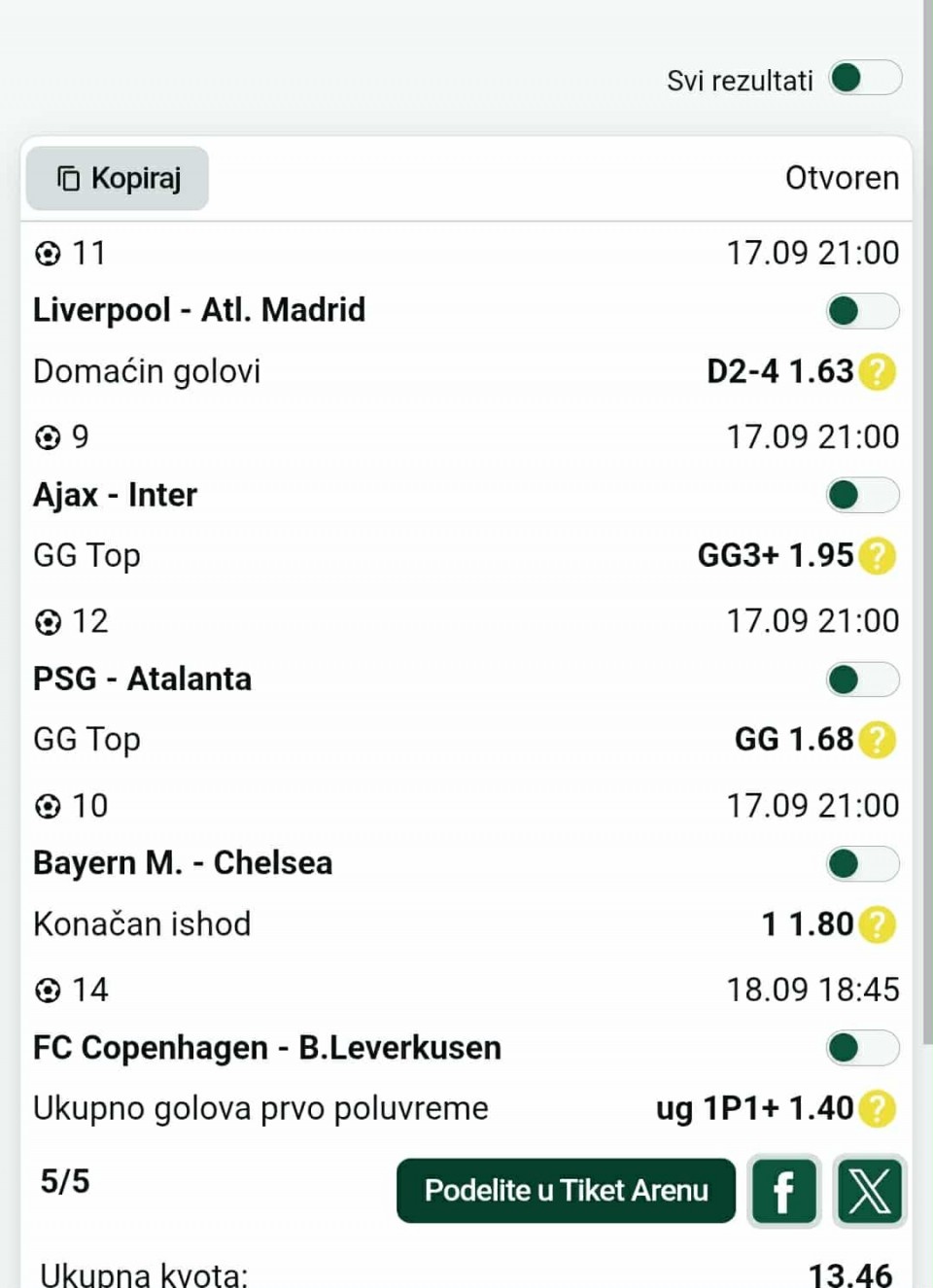This screenshot has height=1288, width=933.
Task: Open help for the 1 1.80 odds
Action: click(x=877, y=924)
